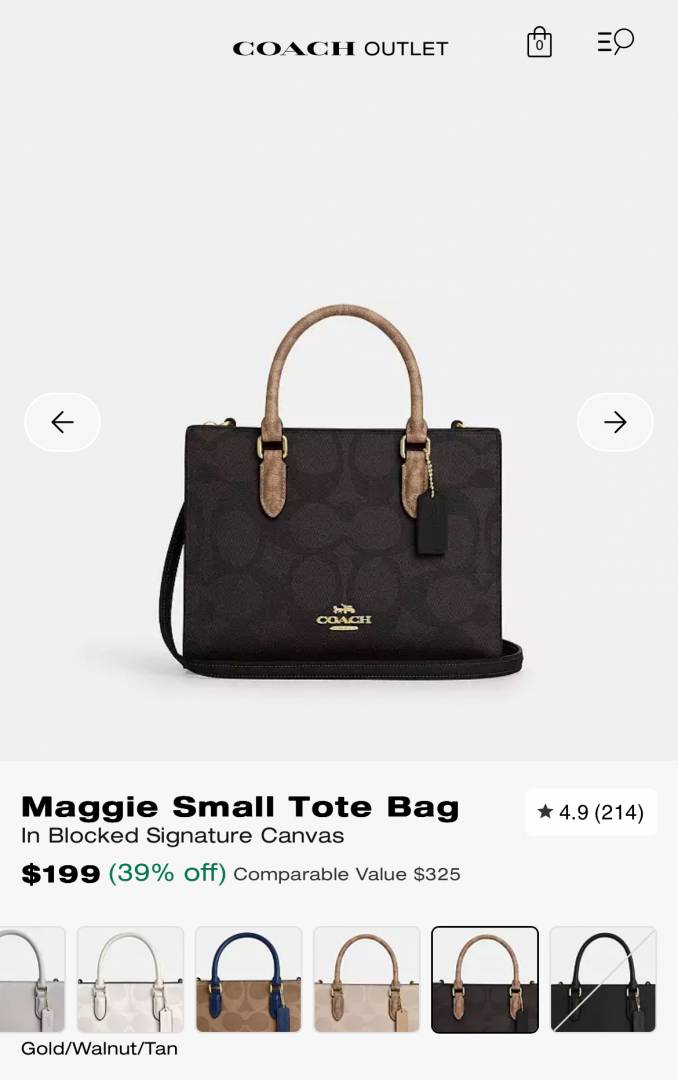The width and height of the screenshot is (678, 1080).
Task: Choose the partially visible light gray swatch
Action: 30,979
